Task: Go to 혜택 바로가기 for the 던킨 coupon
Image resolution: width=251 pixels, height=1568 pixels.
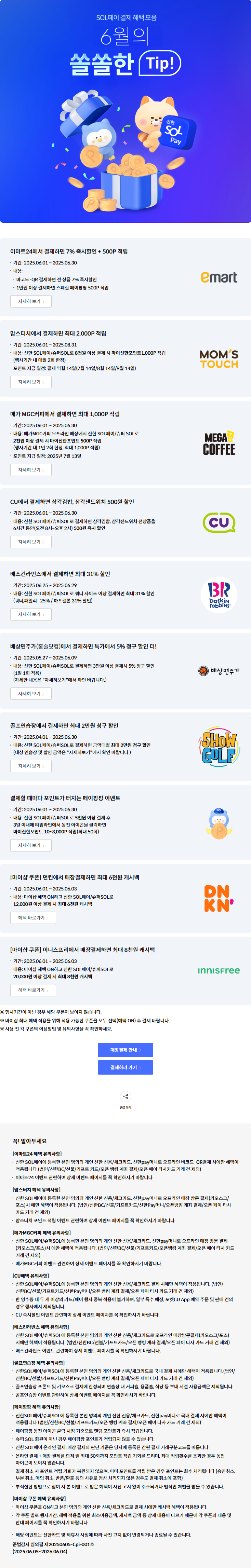Action: pyautogui.click(x=33, y=917)
